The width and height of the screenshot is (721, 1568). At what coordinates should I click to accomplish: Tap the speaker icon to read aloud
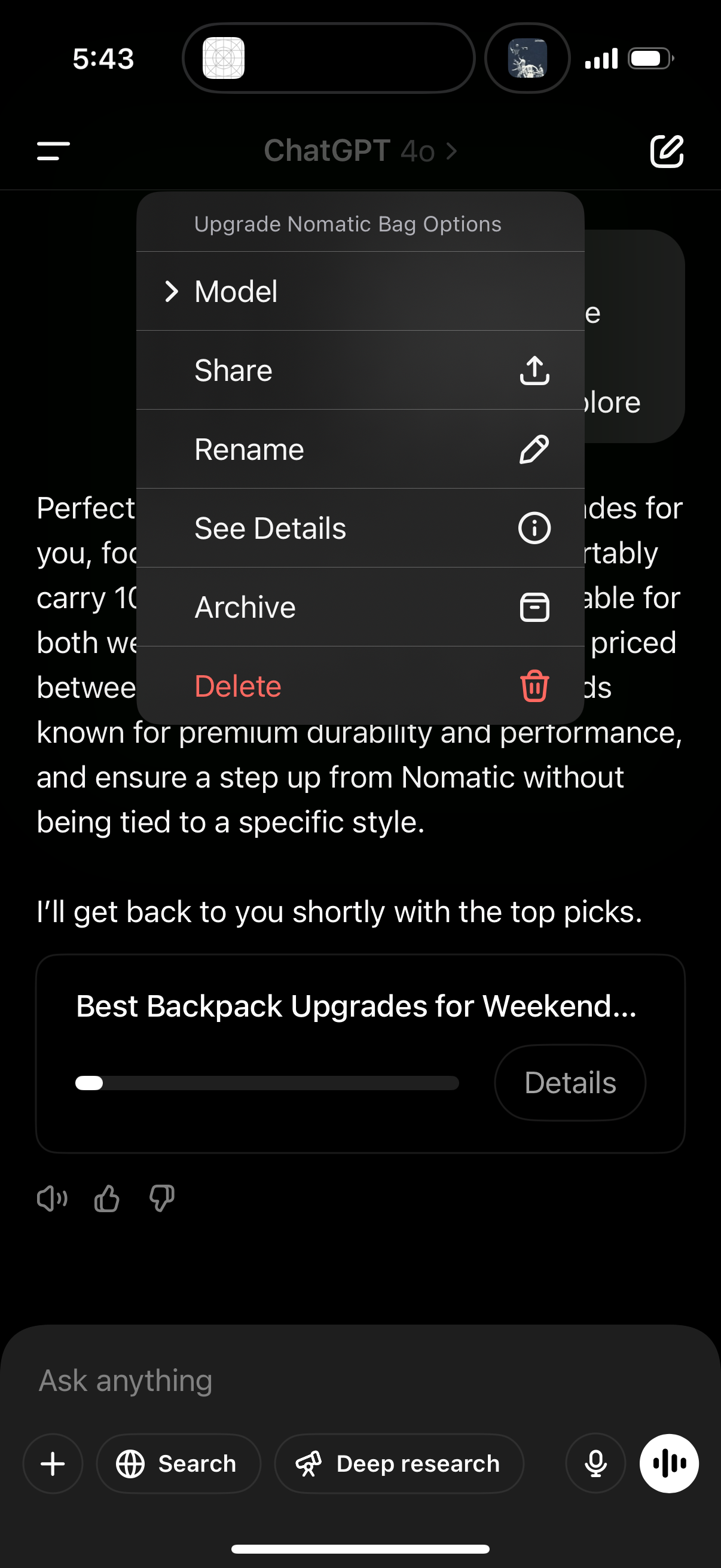53,1198
